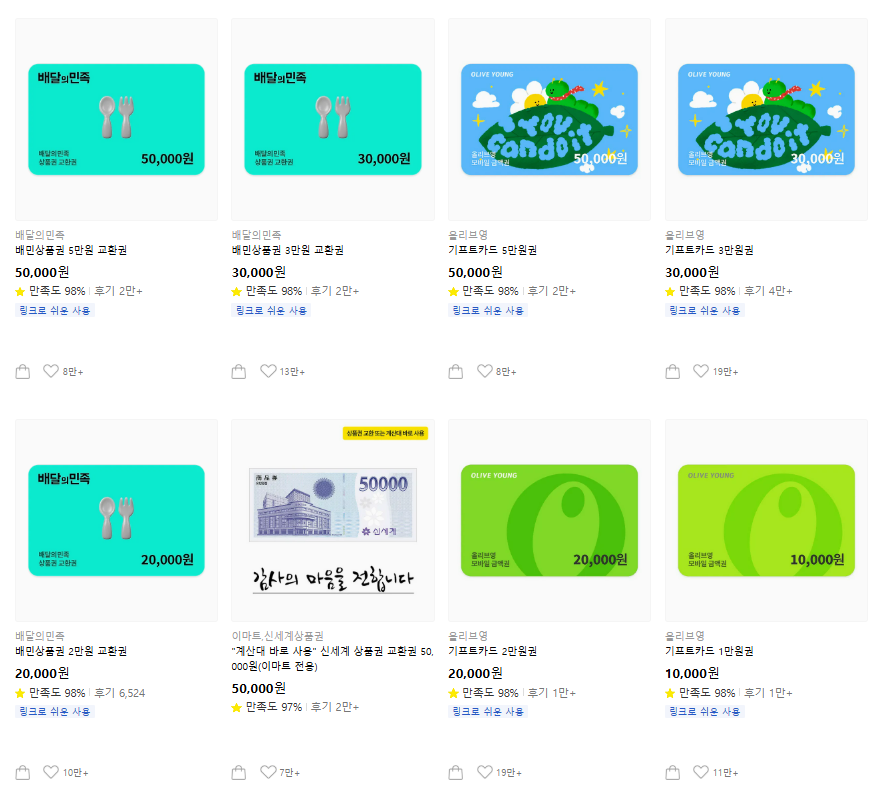Heart the 올리브영 기프트카드 3만원권
The width and height of the screenshot is (882, 804).
701,371
